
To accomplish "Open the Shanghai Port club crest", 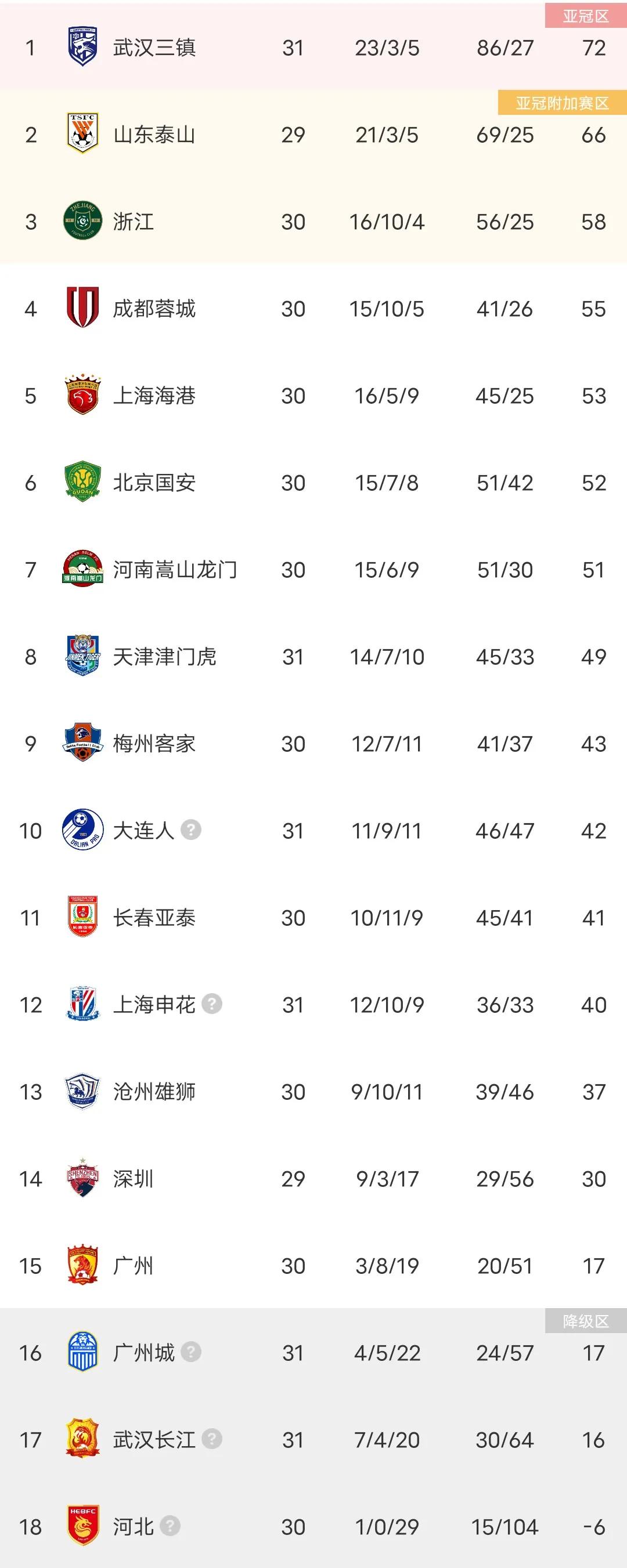I will (x=84, y=396).
